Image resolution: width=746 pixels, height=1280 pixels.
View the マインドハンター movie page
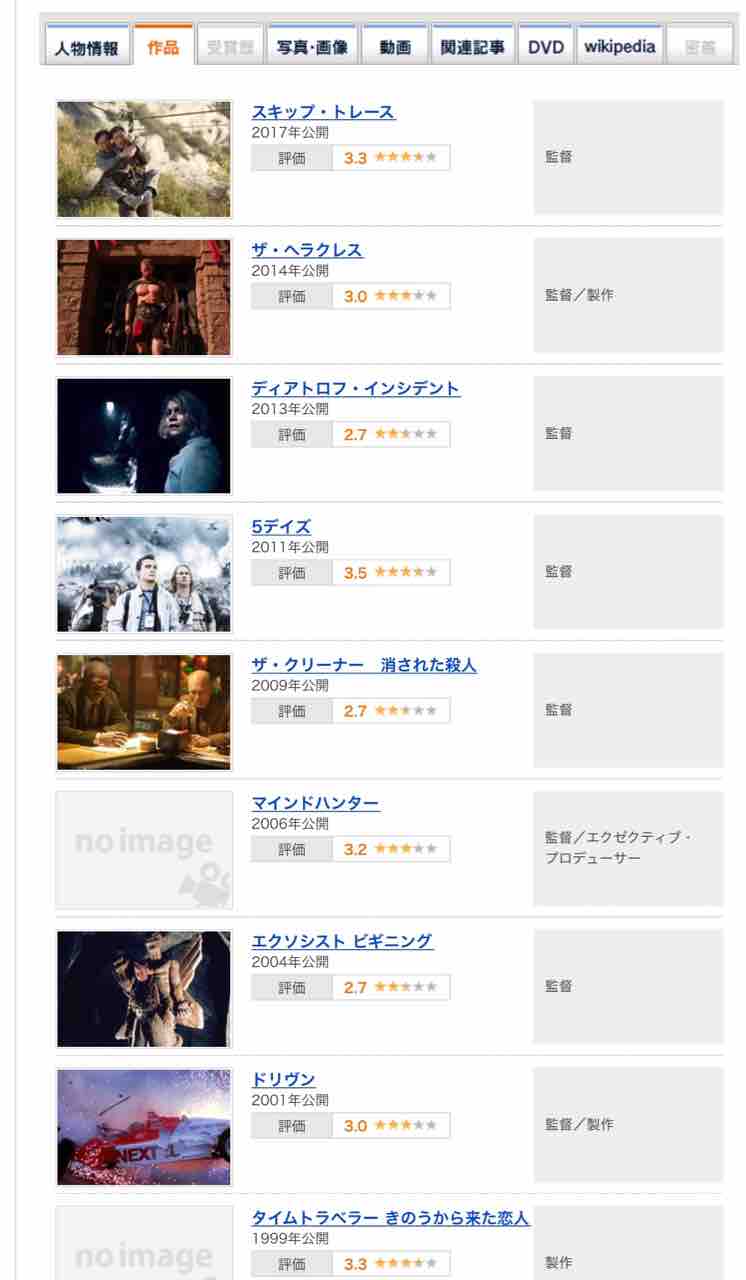coord(315,803)
